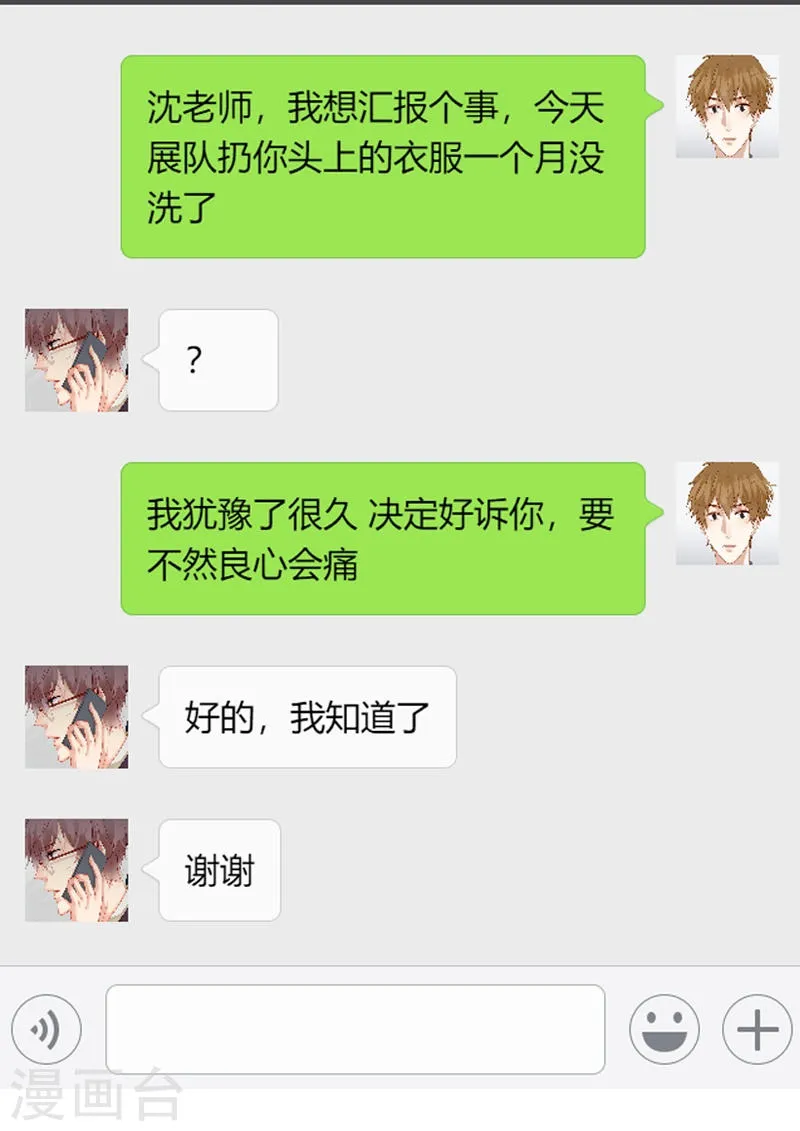The height and width of the screenshot is (1131, 800).
Task: Tap the avatar beside '好的，我知道了'
Action: [76, 717]
